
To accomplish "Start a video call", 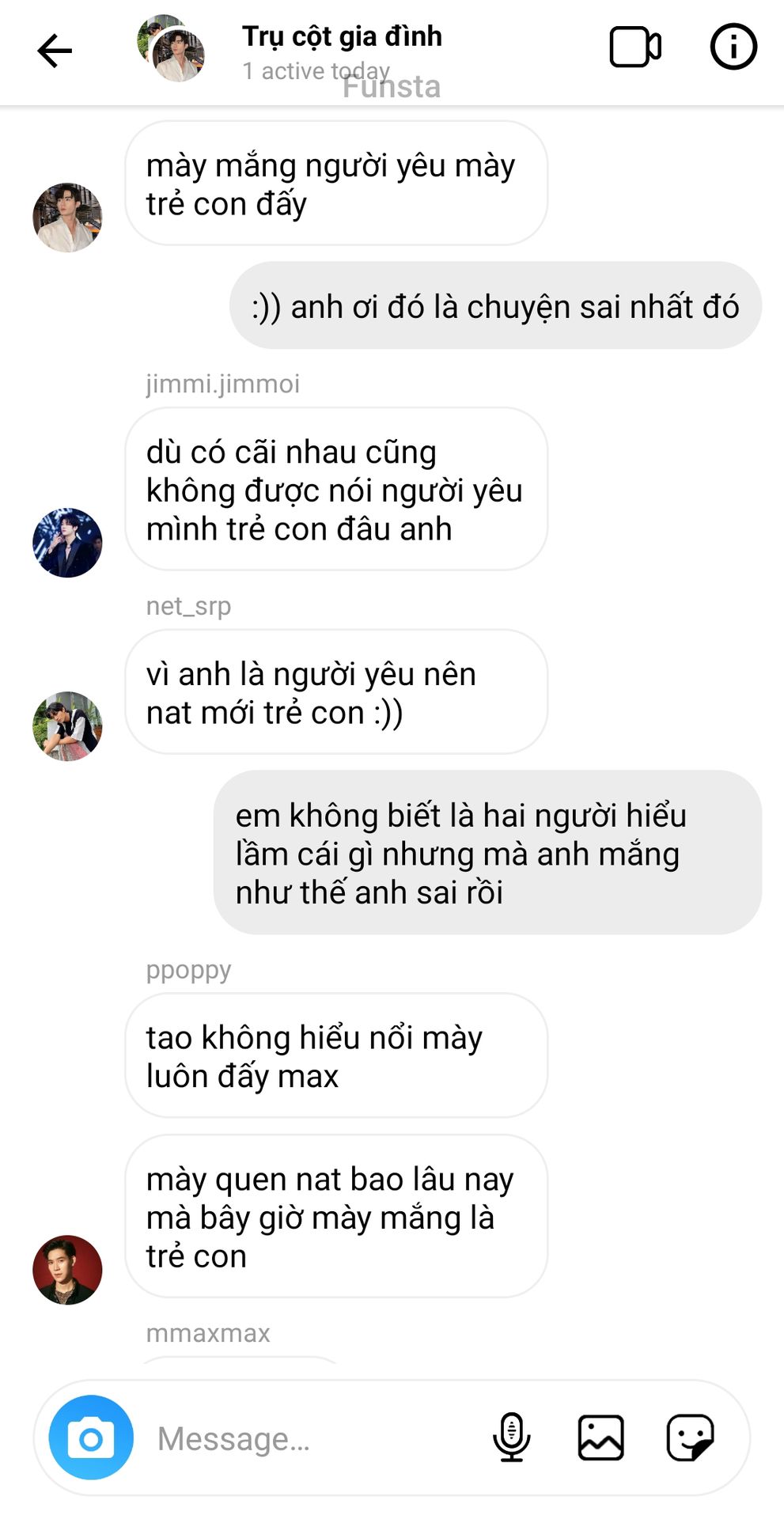I will coord(635,47).
